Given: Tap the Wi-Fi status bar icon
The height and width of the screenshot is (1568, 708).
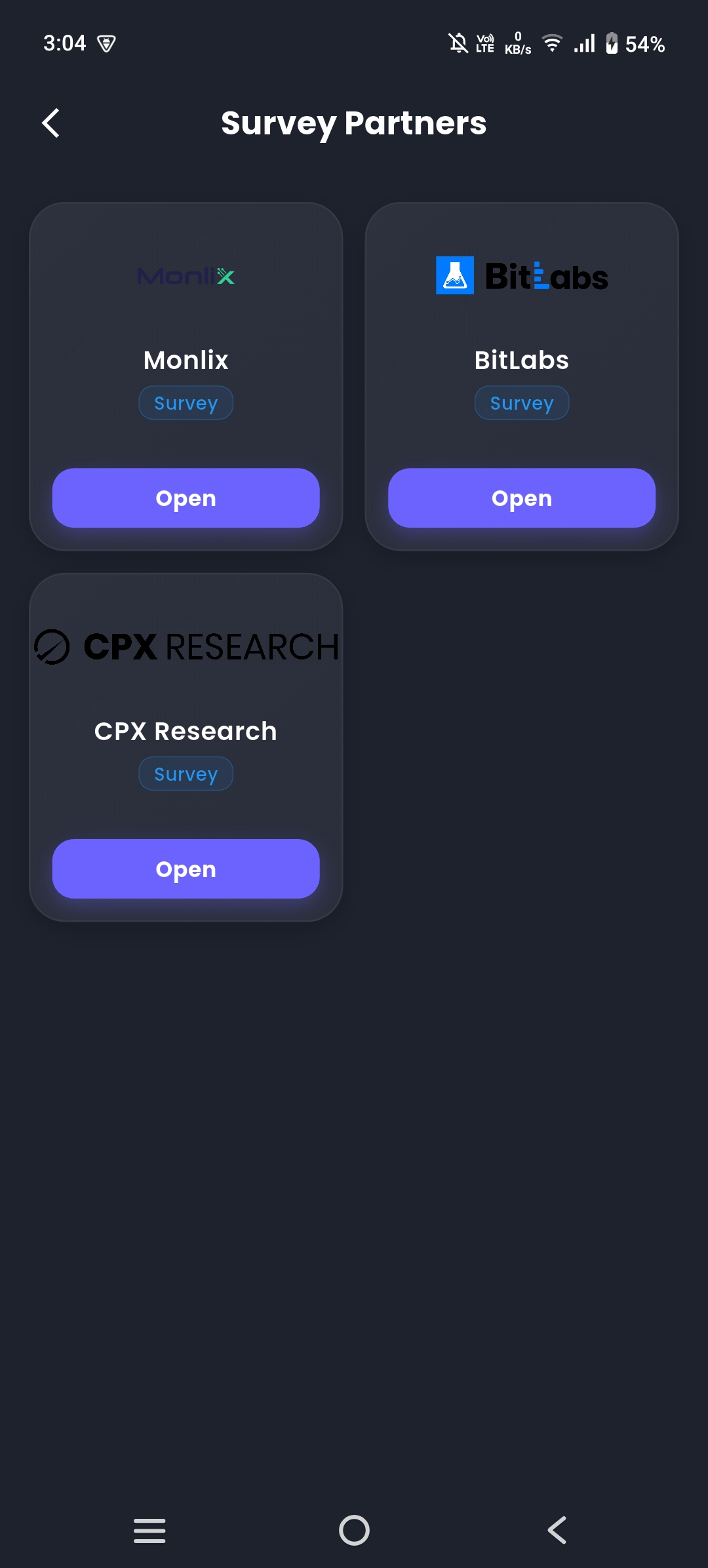Looking at the screenshot, I should [551, 43].
